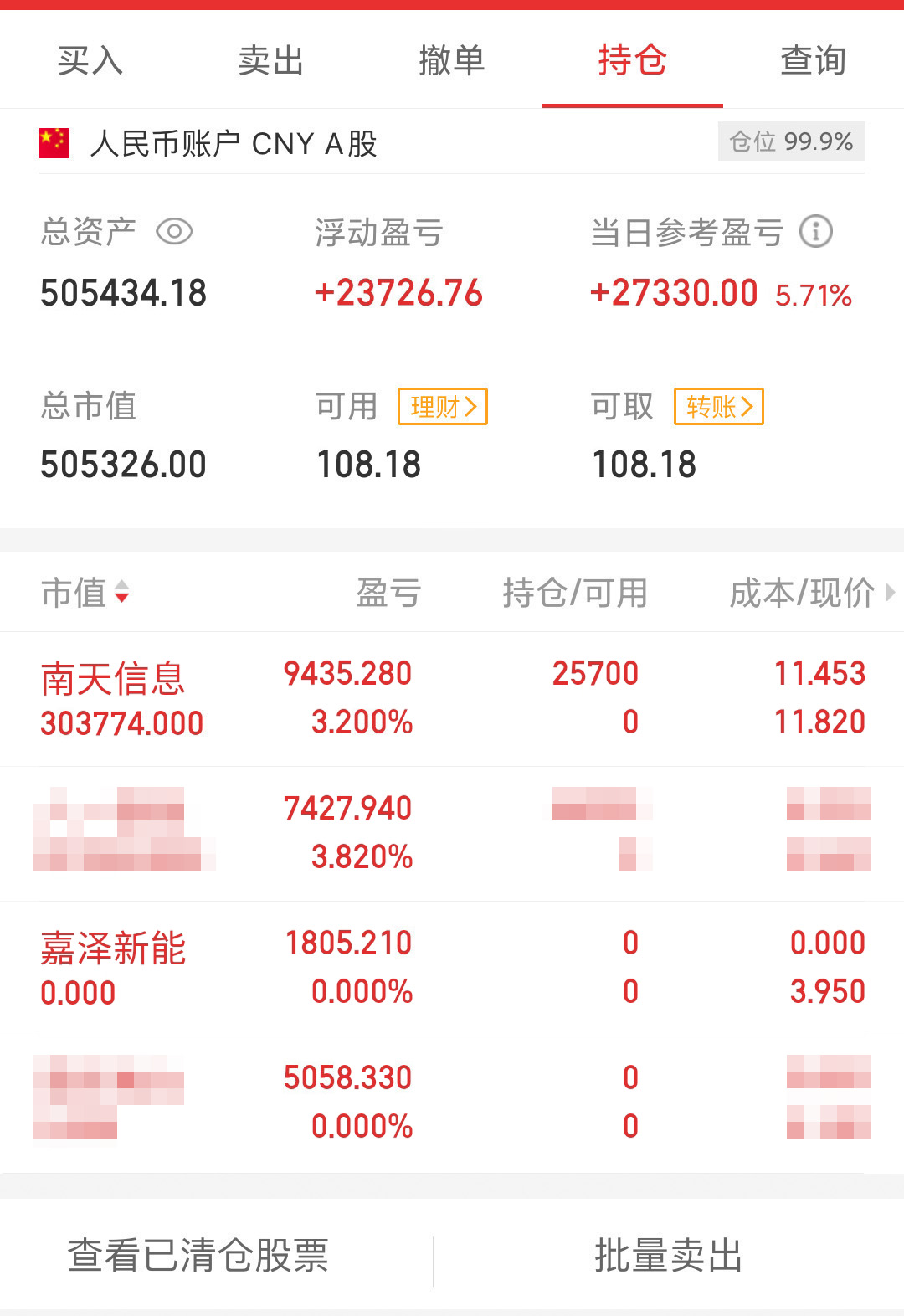
Task: Open the 转账 transfer shortcut
Action: point(718,406)
